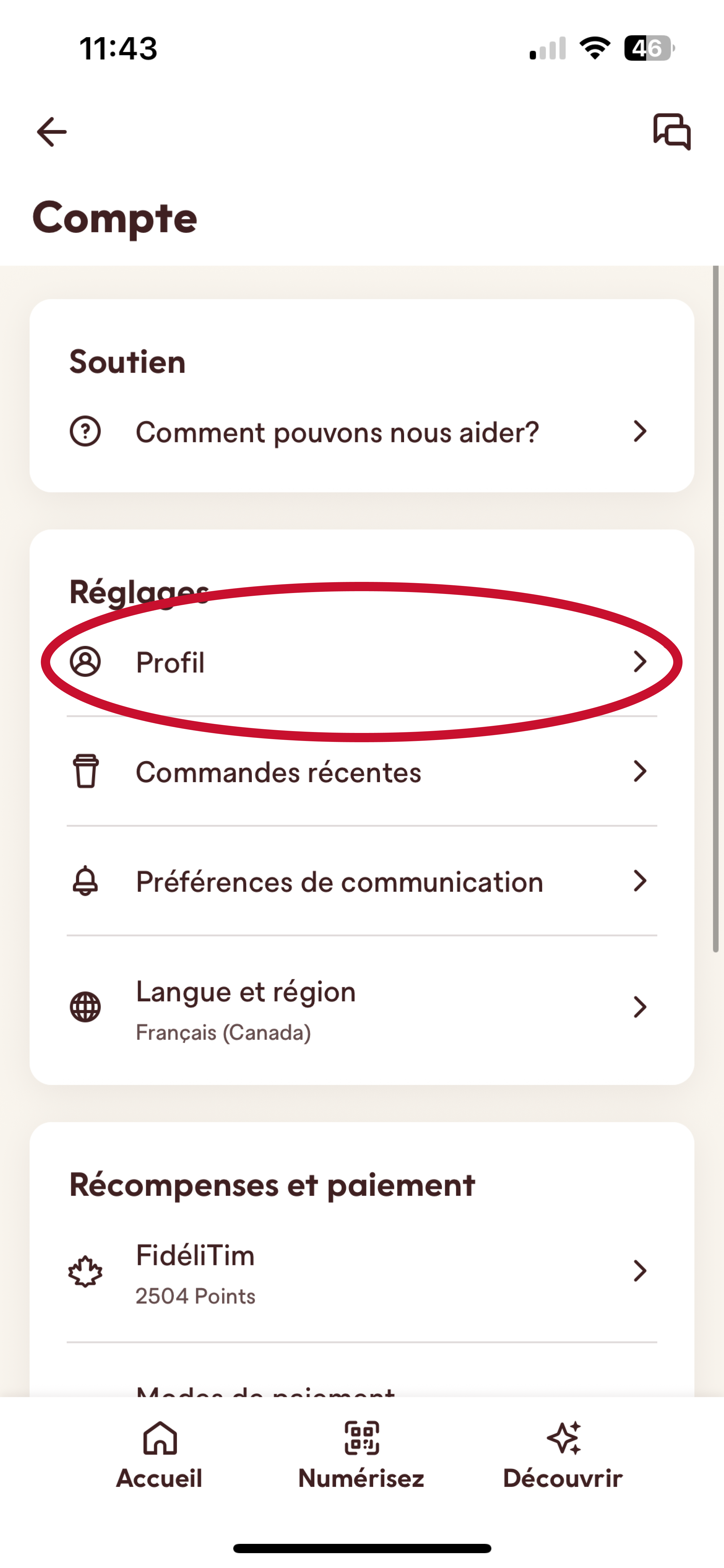Go back using the arrow icon
Viewport: 724px width, 1568px height.
[52, 132]
